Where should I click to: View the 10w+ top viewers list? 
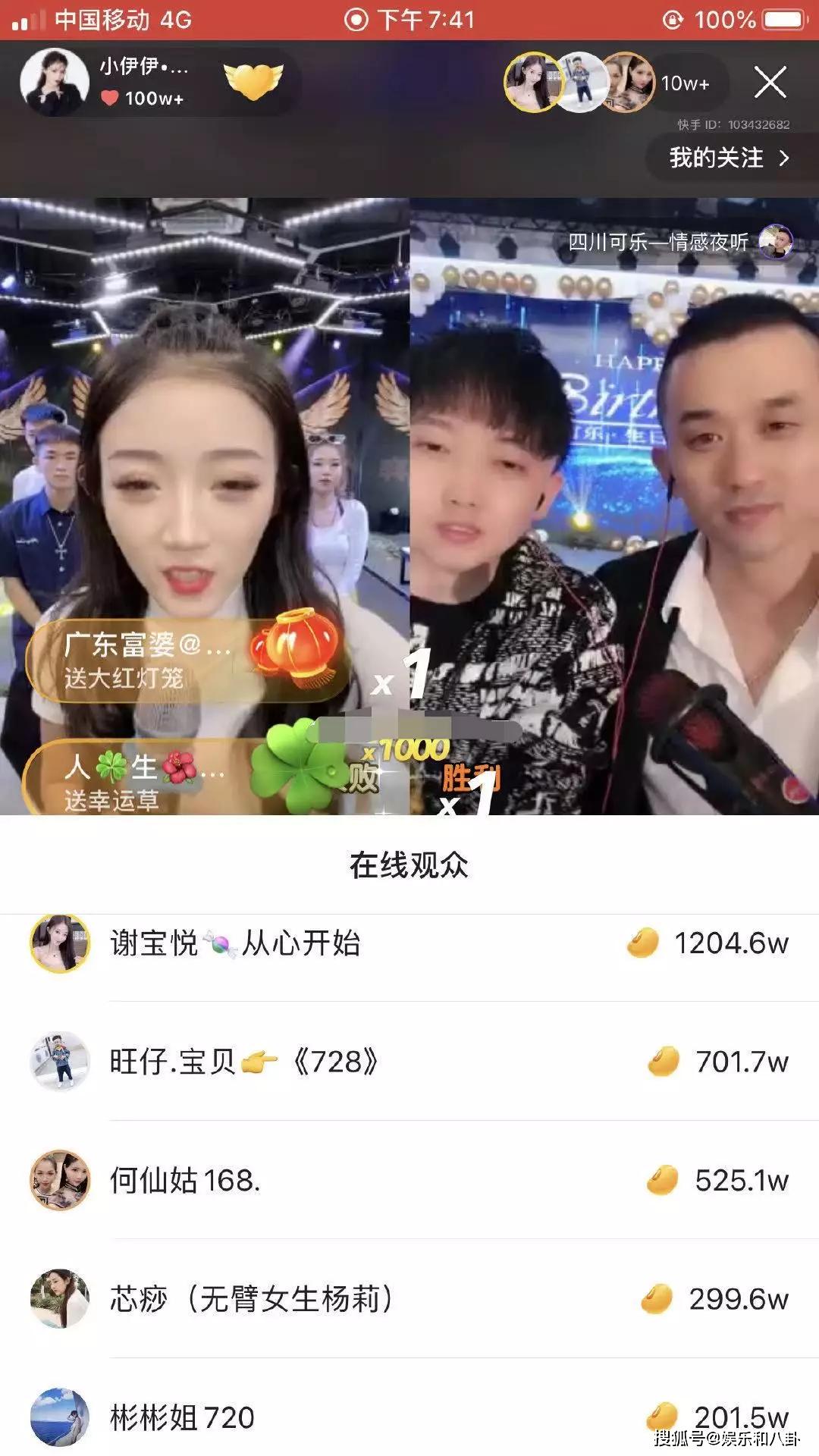tap(684, 83)
